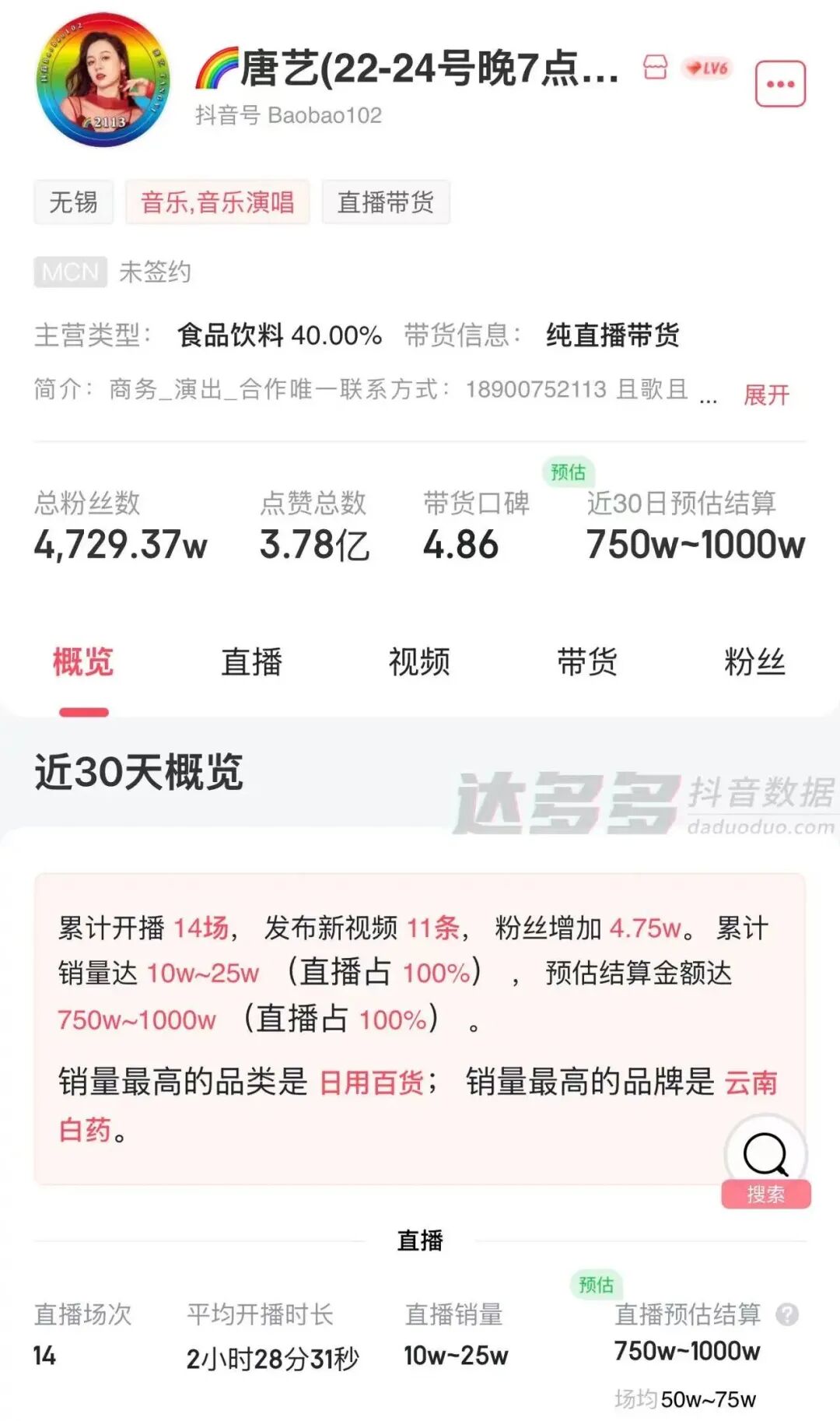Open the shop icon next to name
The image size is (840, 1421).
click(x=655, y=68)
